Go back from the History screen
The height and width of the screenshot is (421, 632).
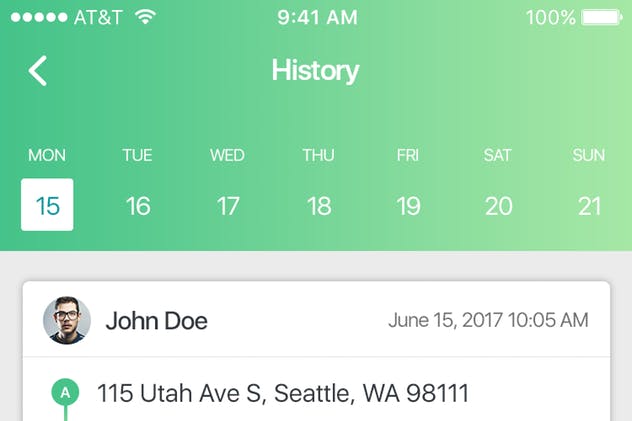coord(38,71)
